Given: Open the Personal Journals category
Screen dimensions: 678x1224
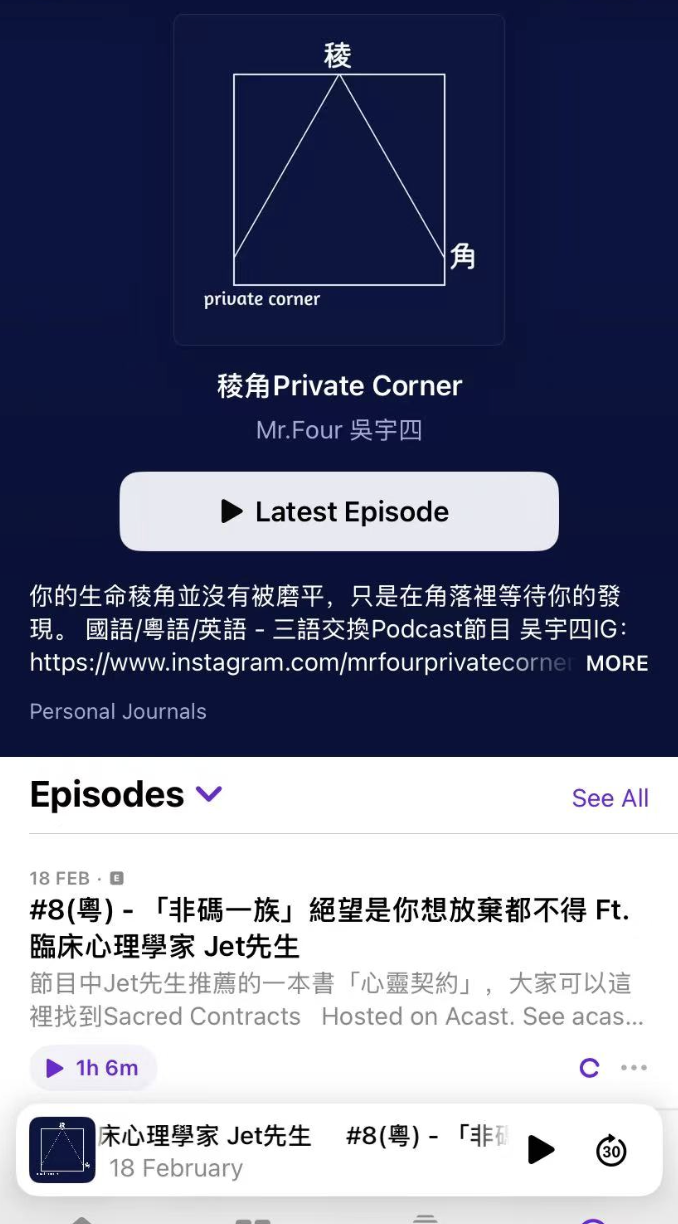Looking at the screenshot, I should click(x=118, y=712).
